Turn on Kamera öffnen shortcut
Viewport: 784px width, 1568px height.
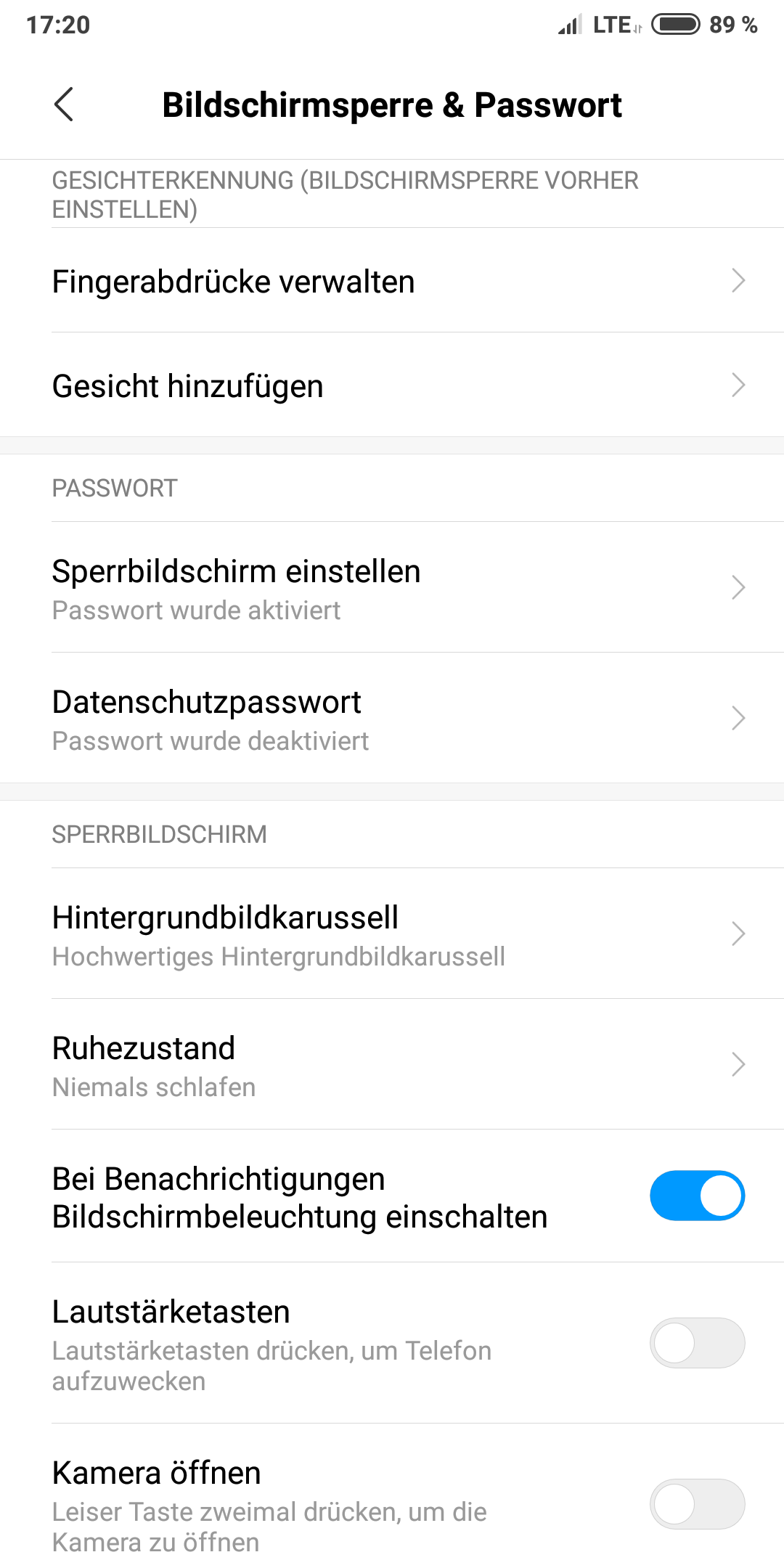(x=697, y=1504)
